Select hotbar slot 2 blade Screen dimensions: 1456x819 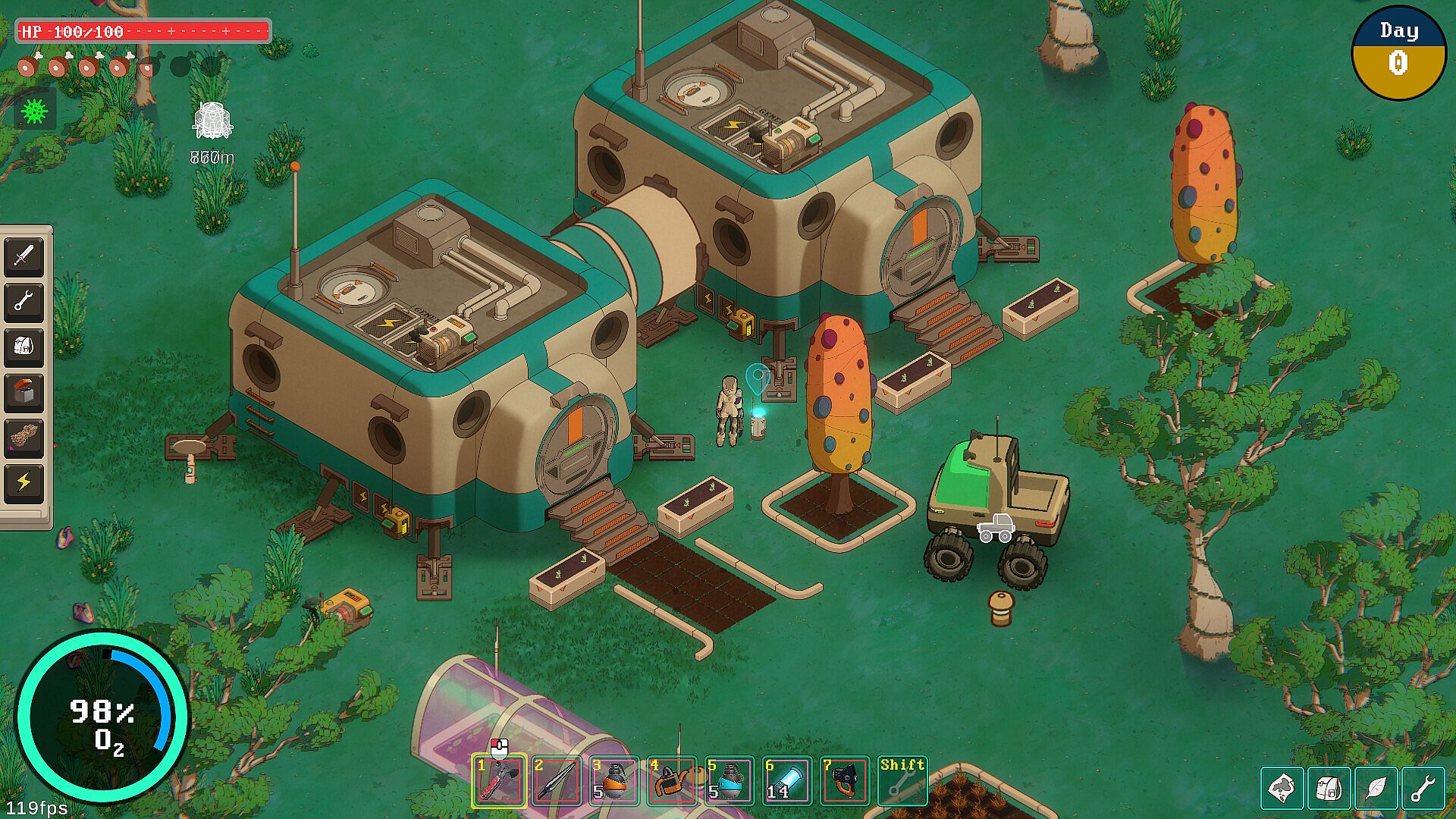pyautogui.click(x=557, y=781)
